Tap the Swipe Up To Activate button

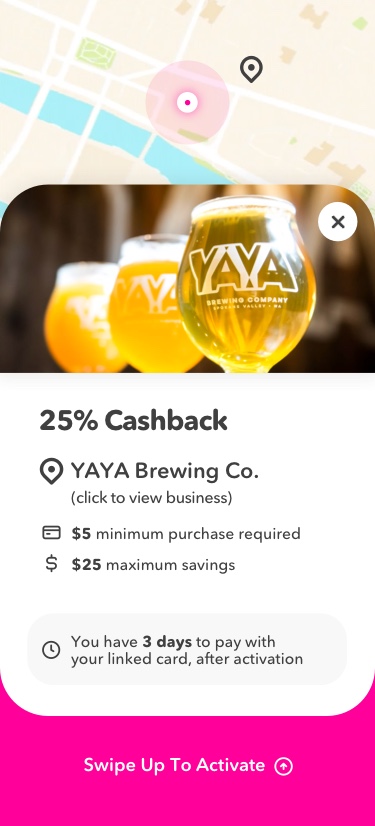pyautogui.click(x=188, y=765)
